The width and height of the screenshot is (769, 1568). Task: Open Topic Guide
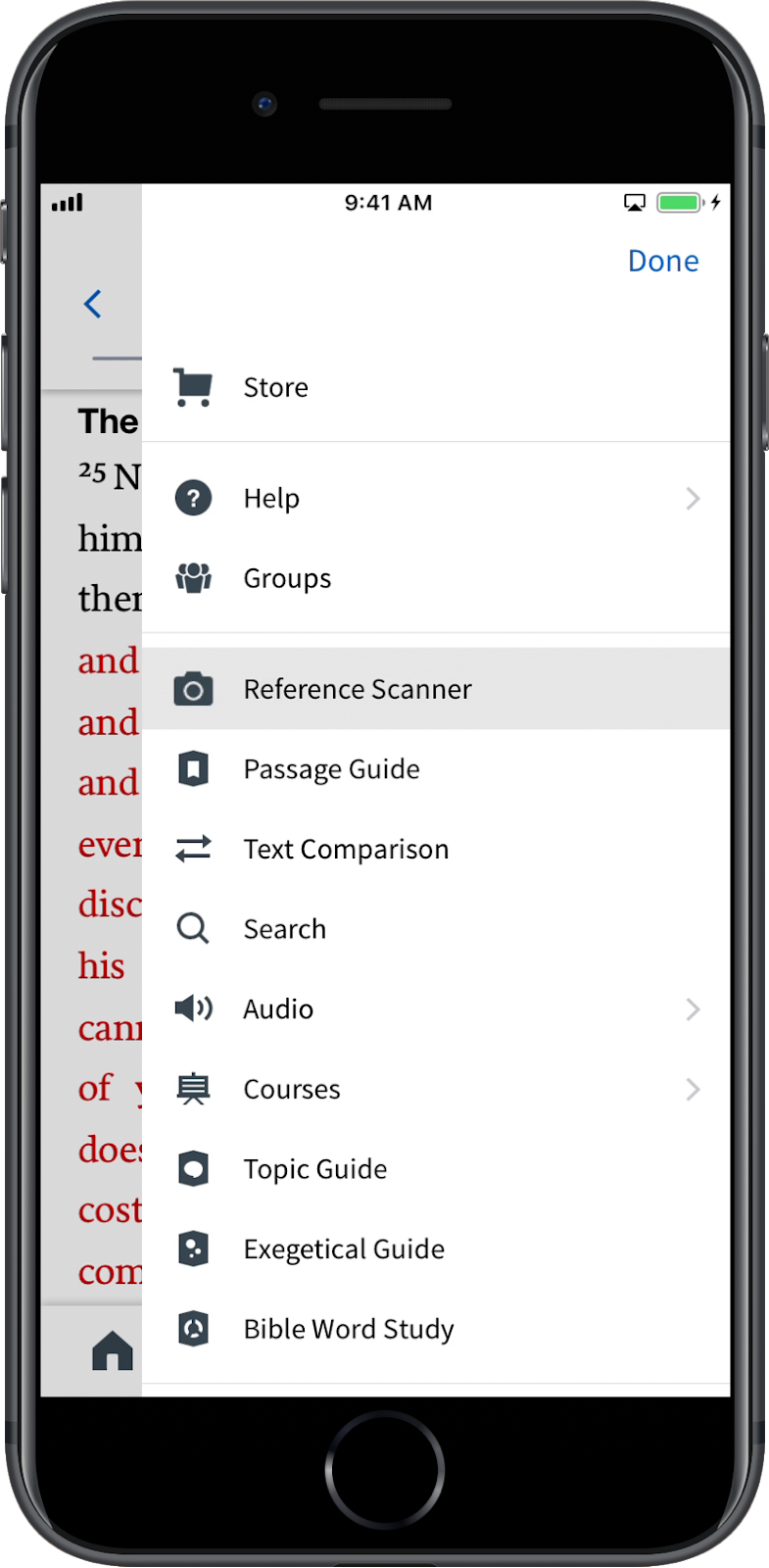(436, 1169)
